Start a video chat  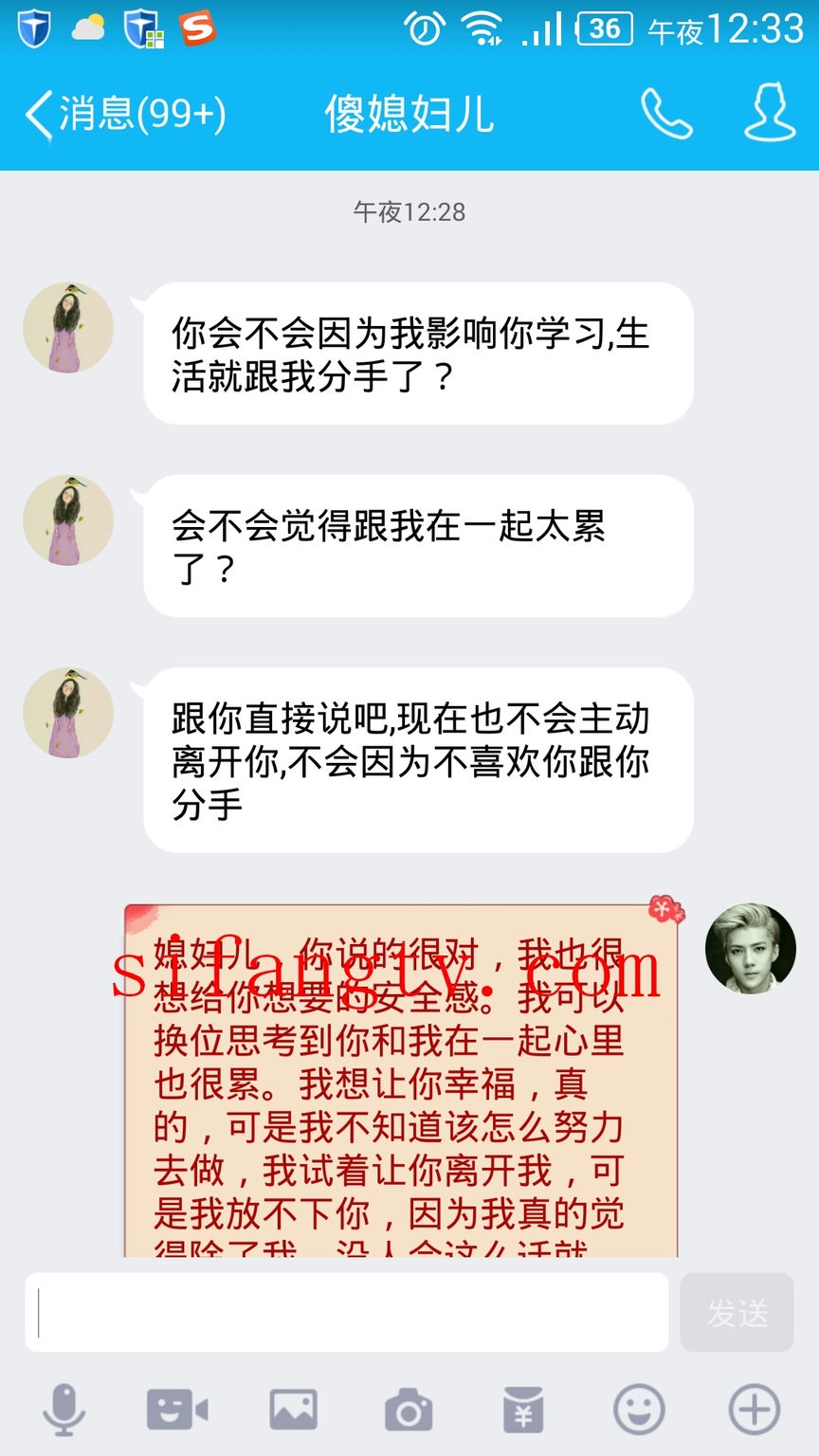click(177, 1410)
